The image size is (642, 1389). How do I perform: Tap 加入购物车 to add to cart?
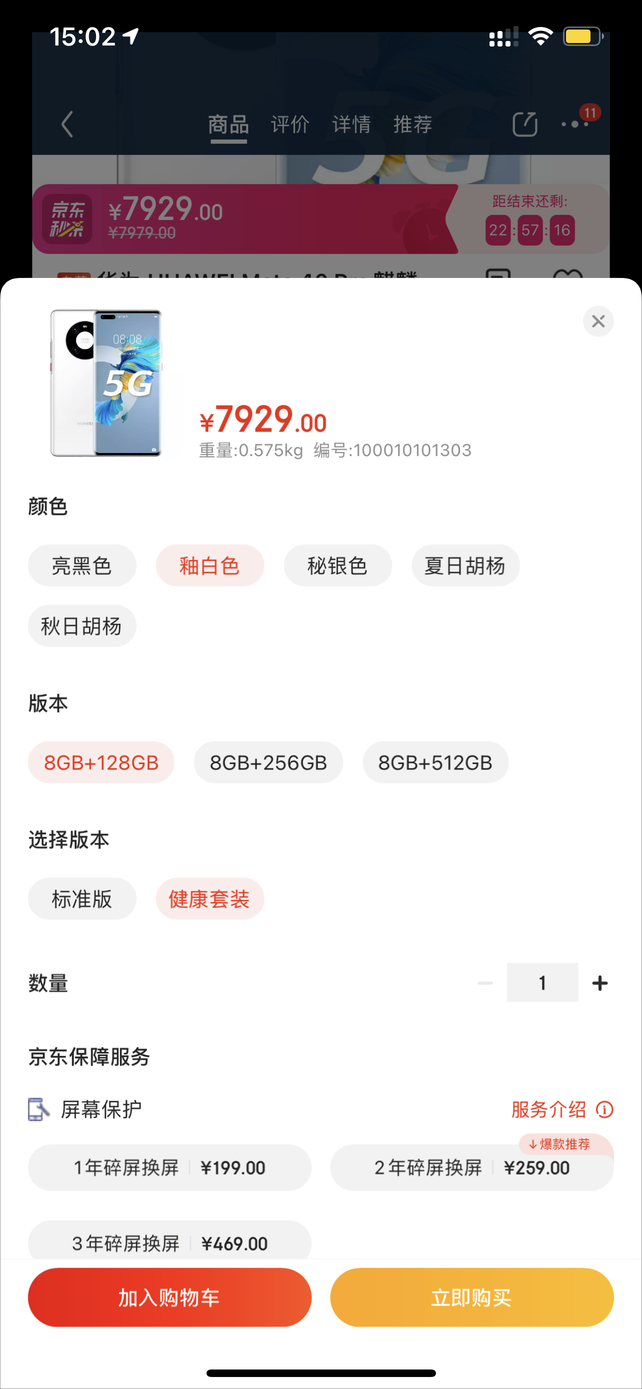[170, 1298]
